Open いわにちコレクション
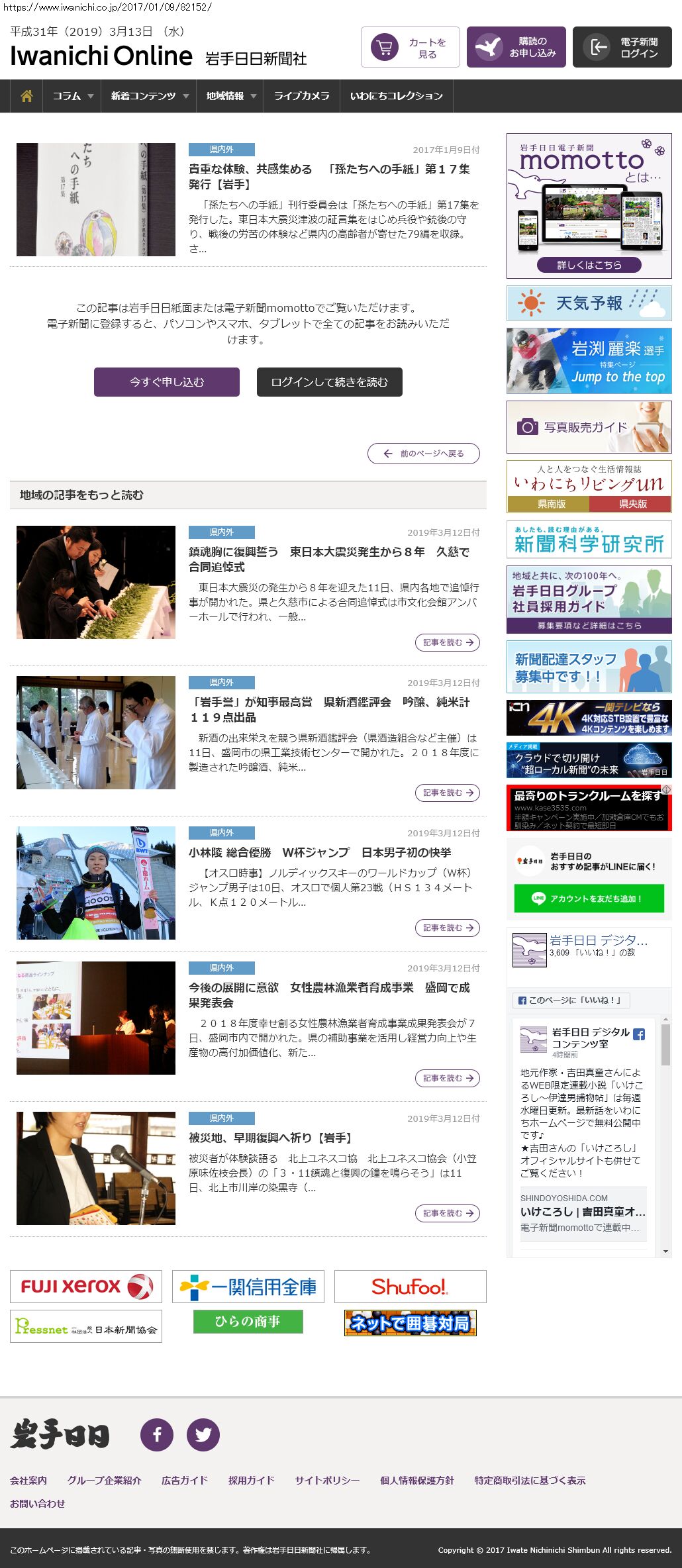The height and width of the screenshot is (1568, 682). coord(396,96)
